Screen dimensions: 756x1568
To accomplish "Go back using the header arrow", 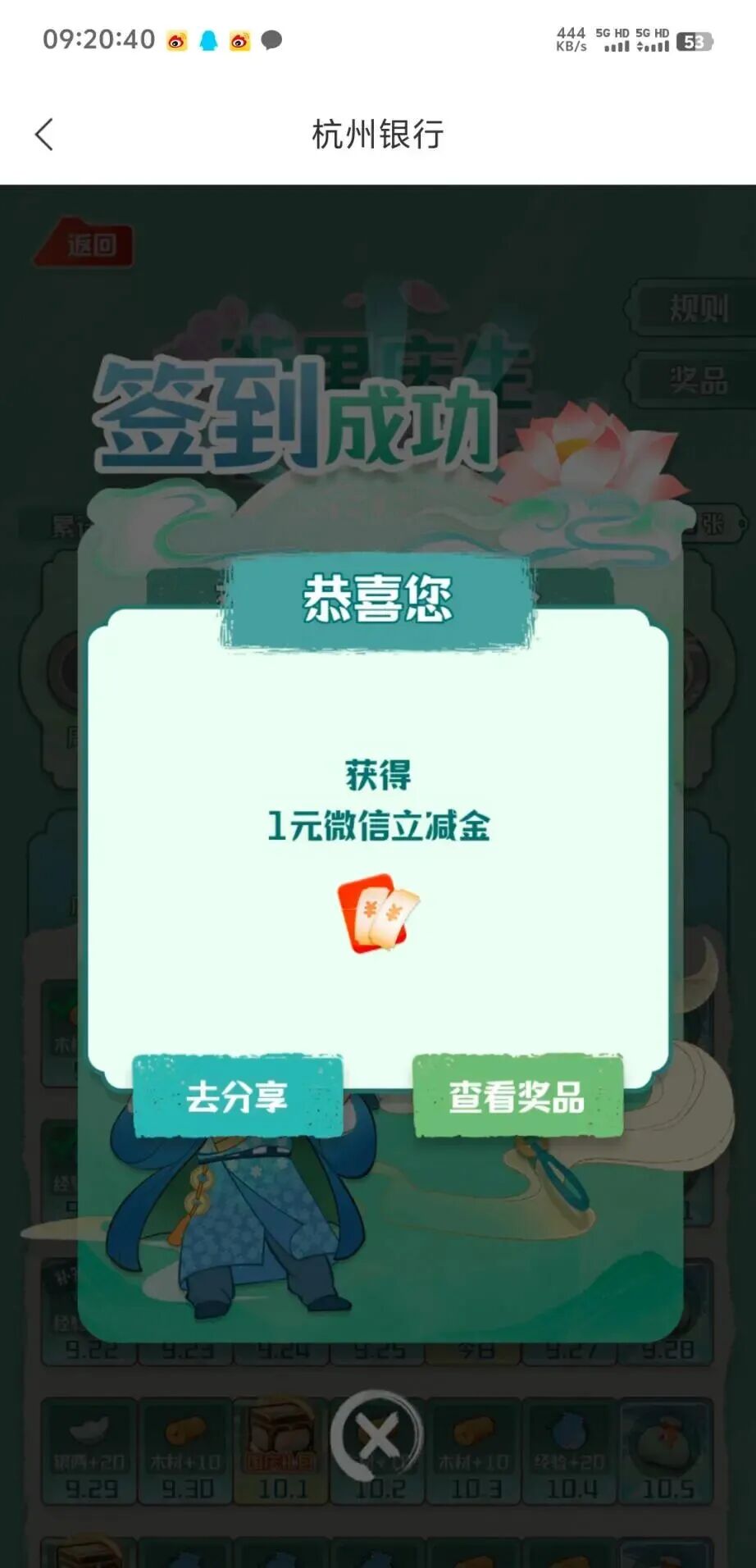I will [44, 134].
